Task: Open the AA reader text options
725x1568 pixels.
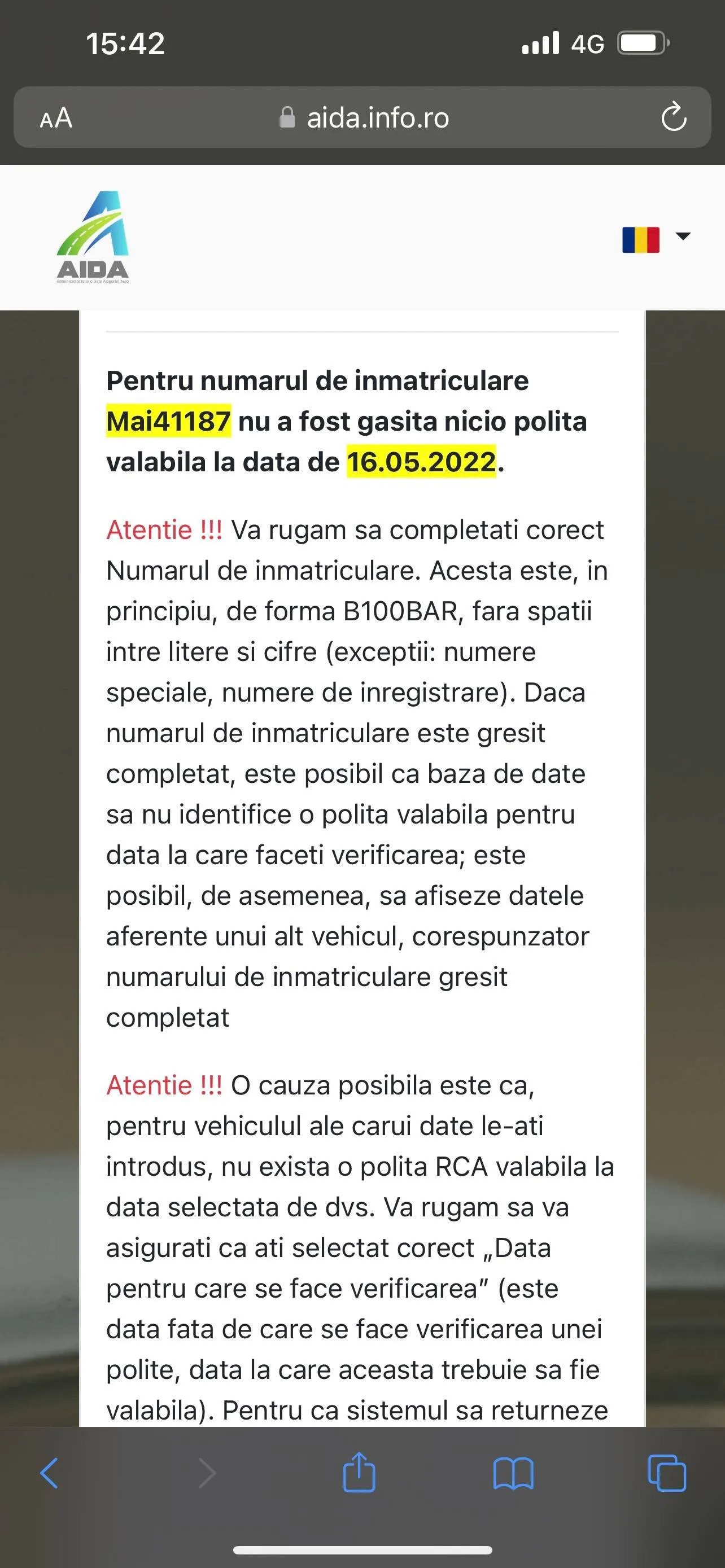Action: (56, 117)
